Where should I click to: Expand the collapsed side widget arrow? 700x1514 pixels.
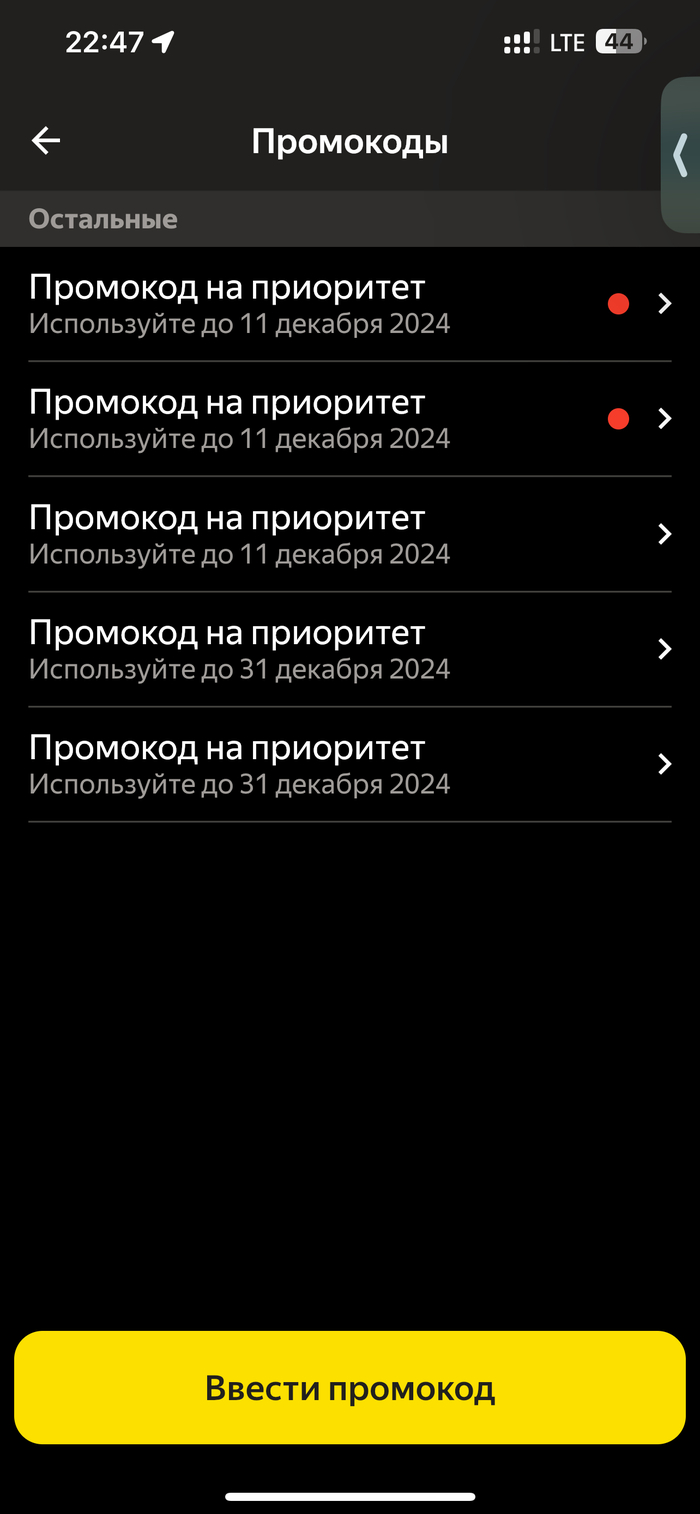point(681,155)
